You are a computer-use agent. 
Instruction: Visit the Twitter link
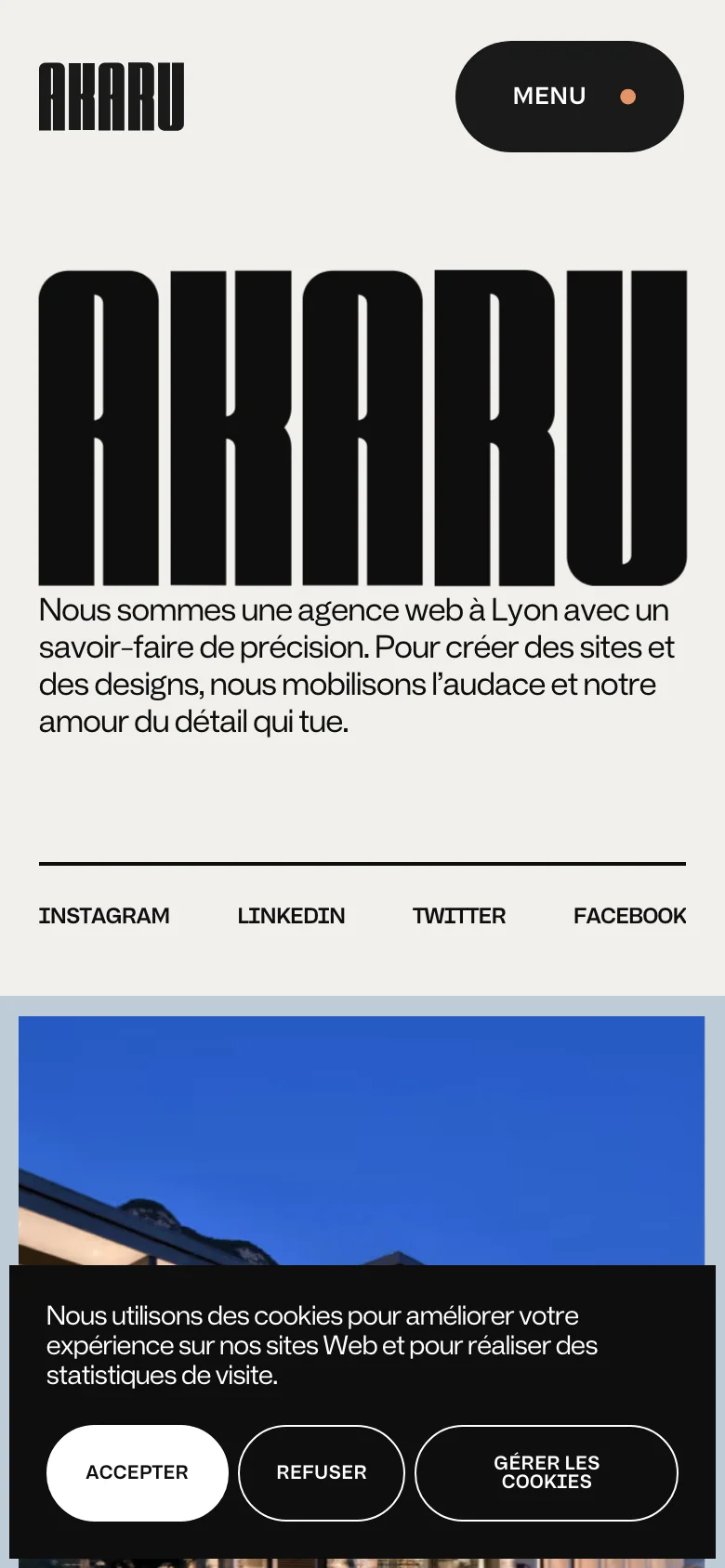click(459, 916)
